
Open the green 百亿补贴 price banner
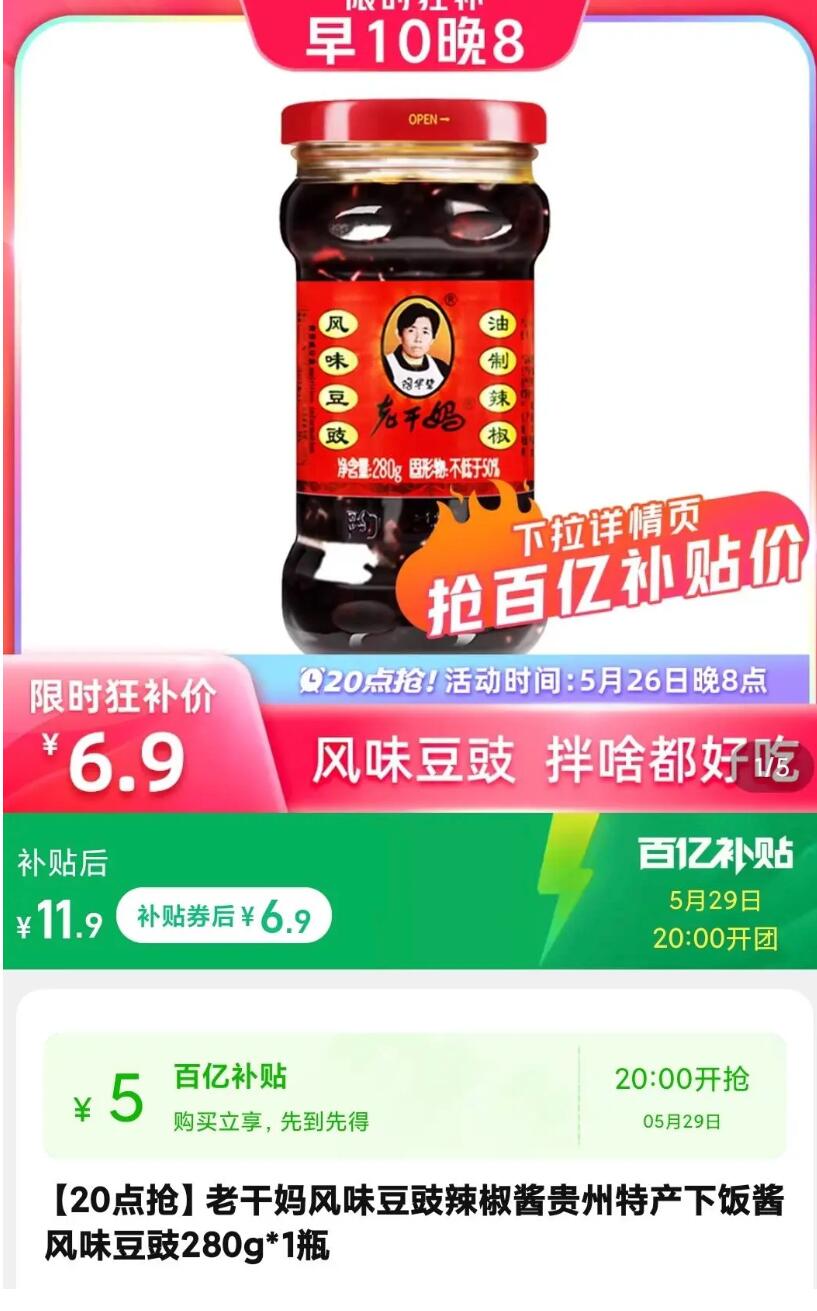coord(410,891)
